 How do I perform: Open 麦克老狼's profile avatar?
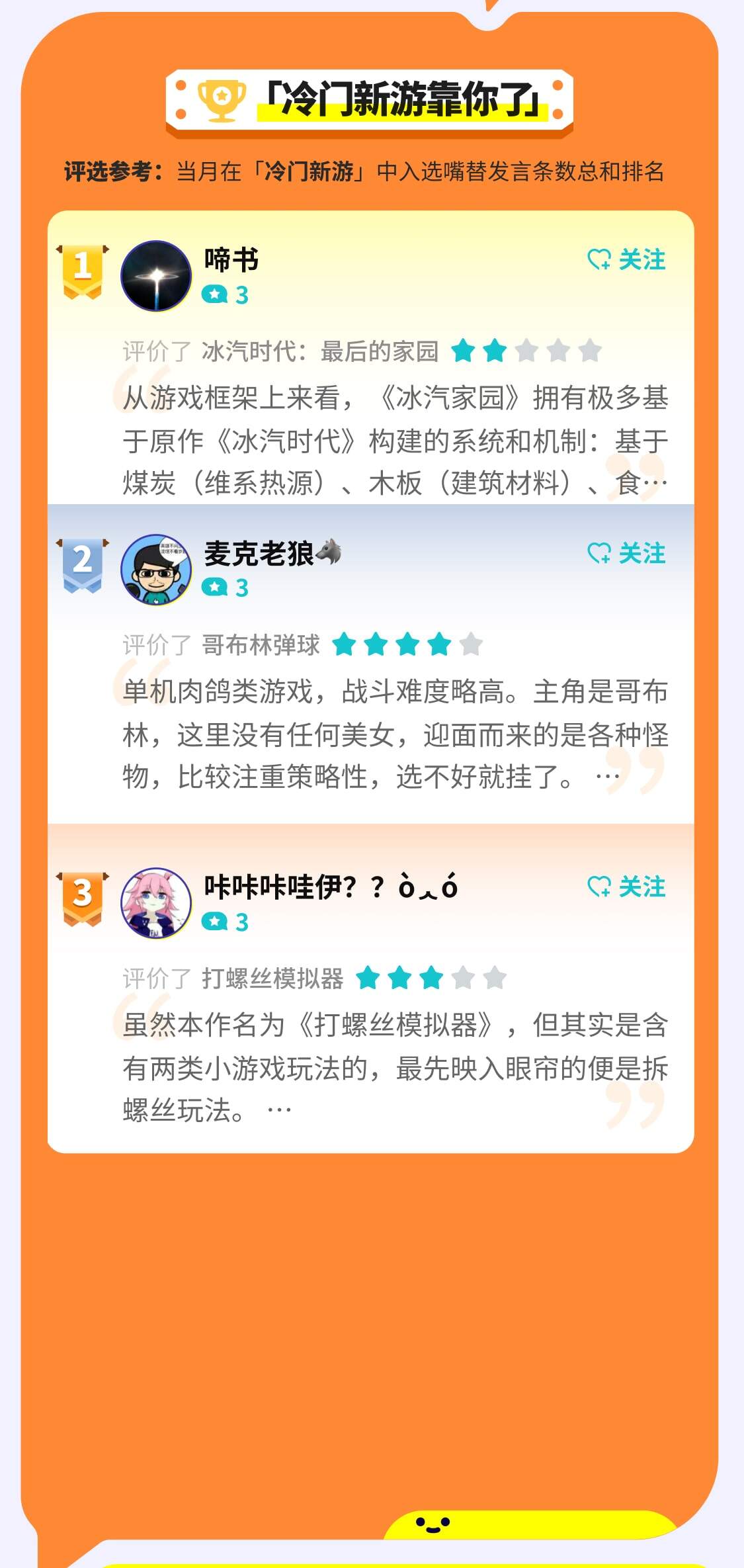[156, 570]
